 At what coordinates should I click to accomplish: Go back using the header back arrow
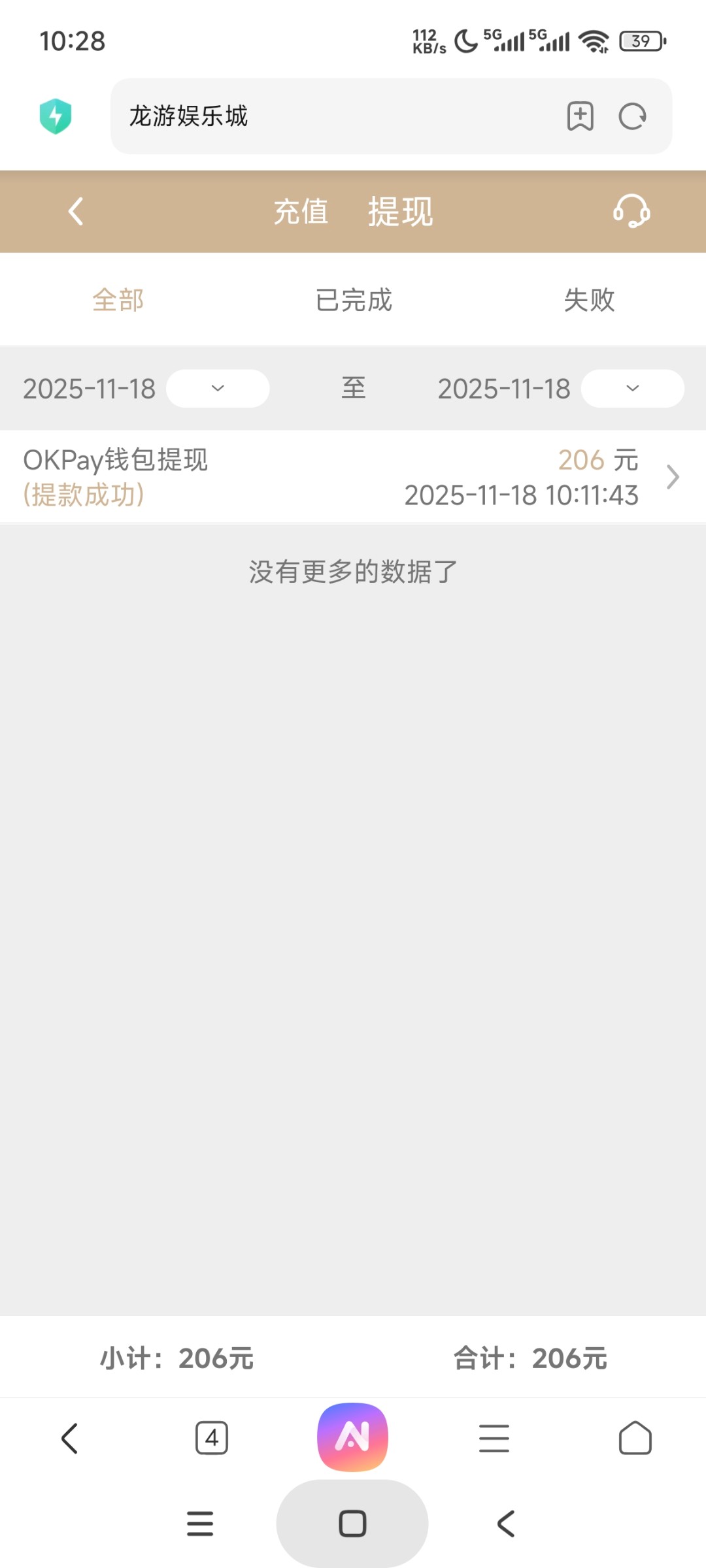click(x=76, y=212)
